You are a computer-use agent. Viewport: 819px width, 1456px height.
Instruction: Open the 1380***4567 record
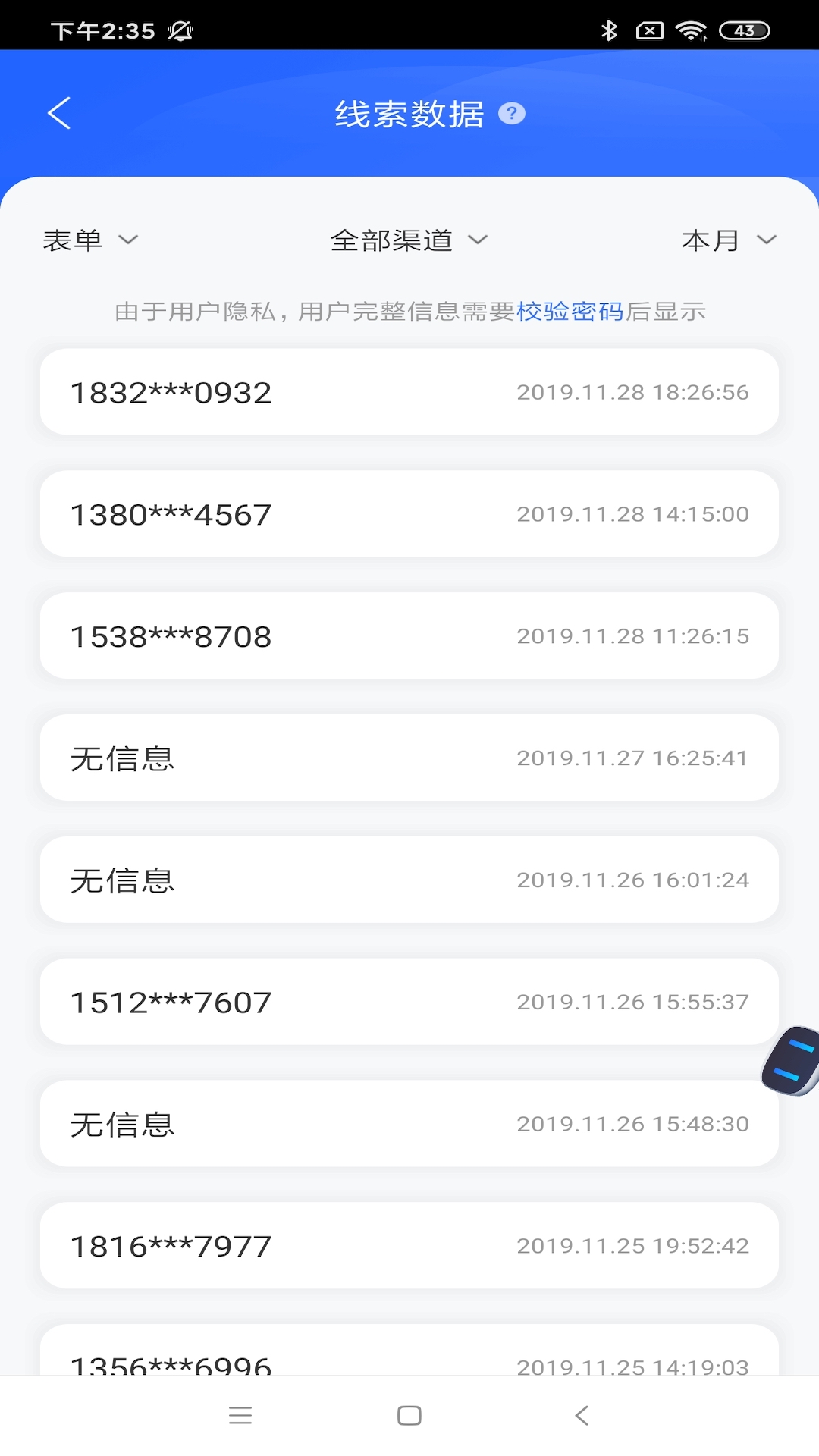[409, 513]
